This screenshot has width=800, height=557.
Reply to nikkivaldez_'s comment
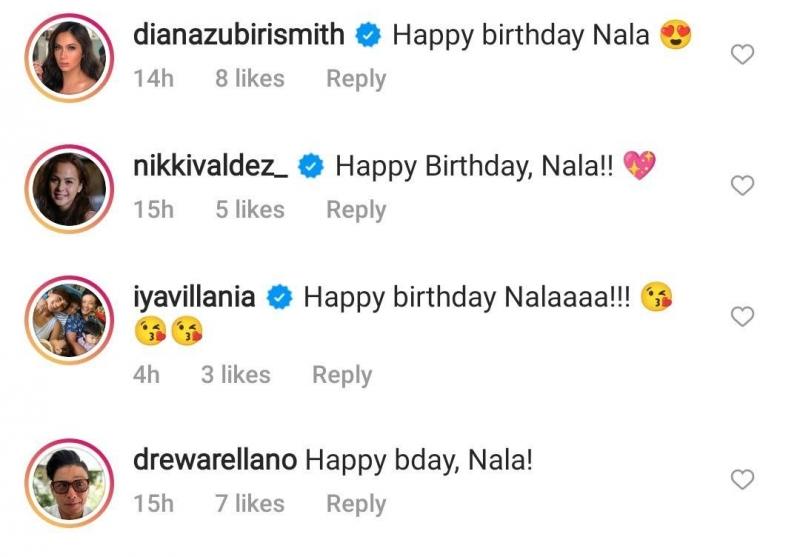356,210
